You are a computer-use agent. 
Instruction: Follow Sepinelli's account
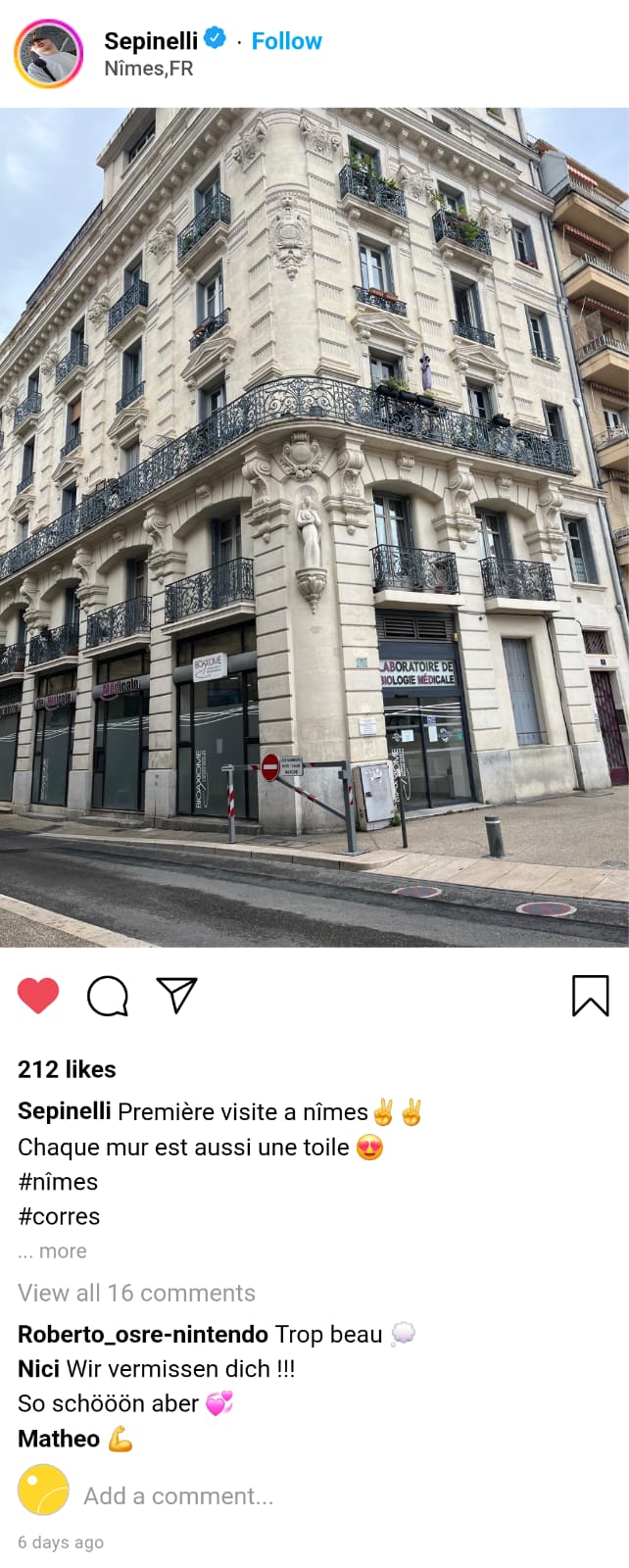[286, 41]
